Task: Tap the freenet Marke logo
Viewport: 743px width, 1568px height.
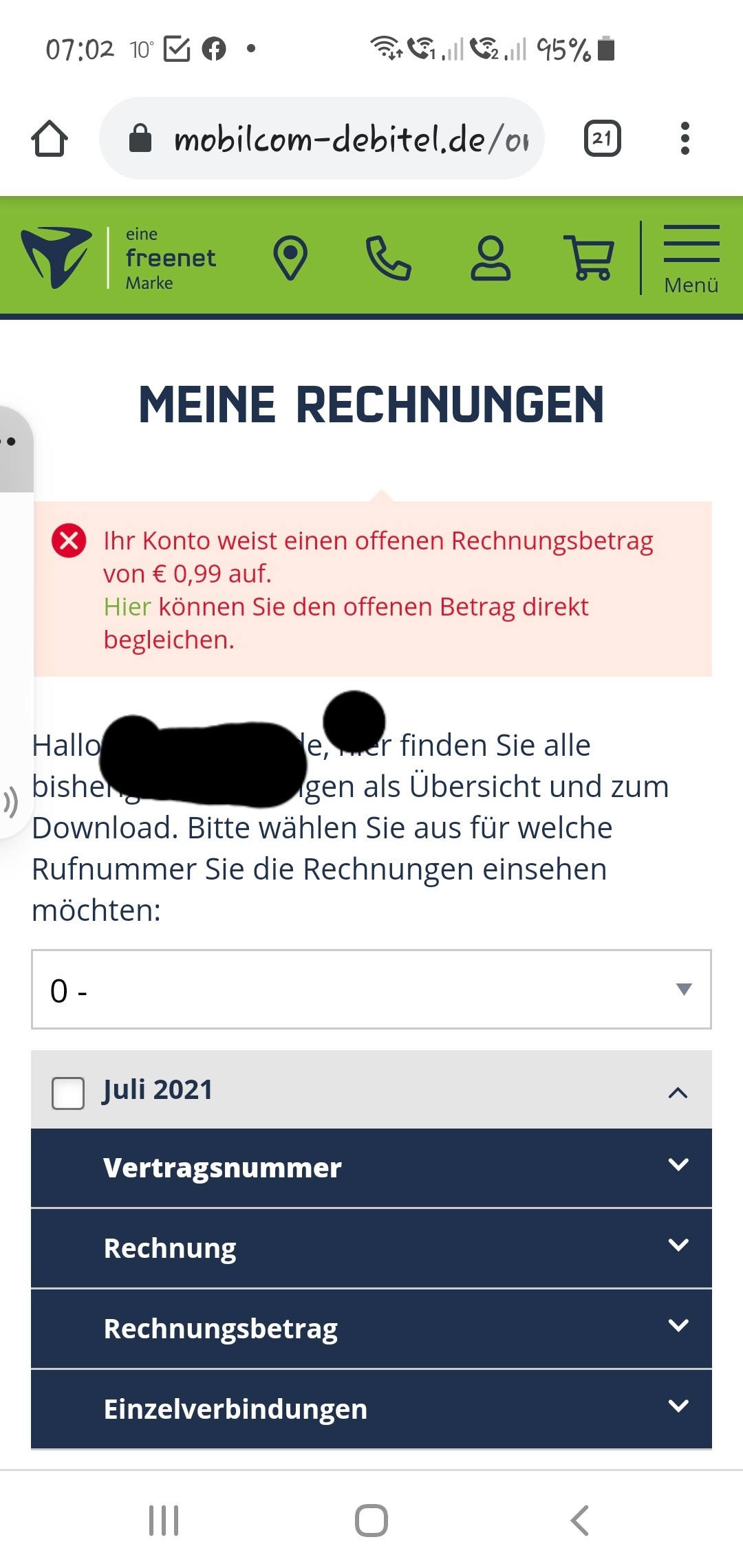Action: 118,258
